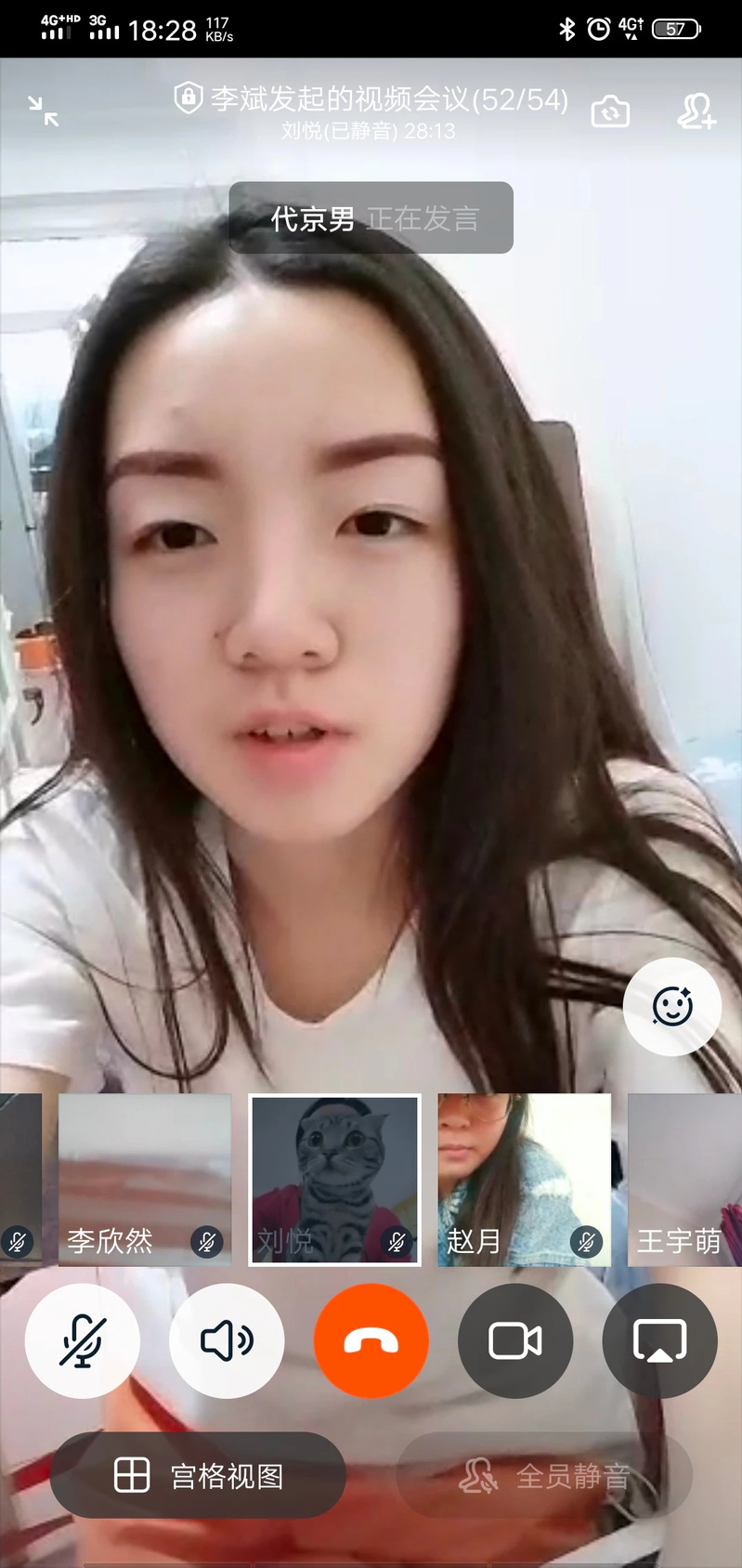This screenshot has height=1568, width=742.
Task: Open the beauty filter smiley button
Action: coord(672,1006)
